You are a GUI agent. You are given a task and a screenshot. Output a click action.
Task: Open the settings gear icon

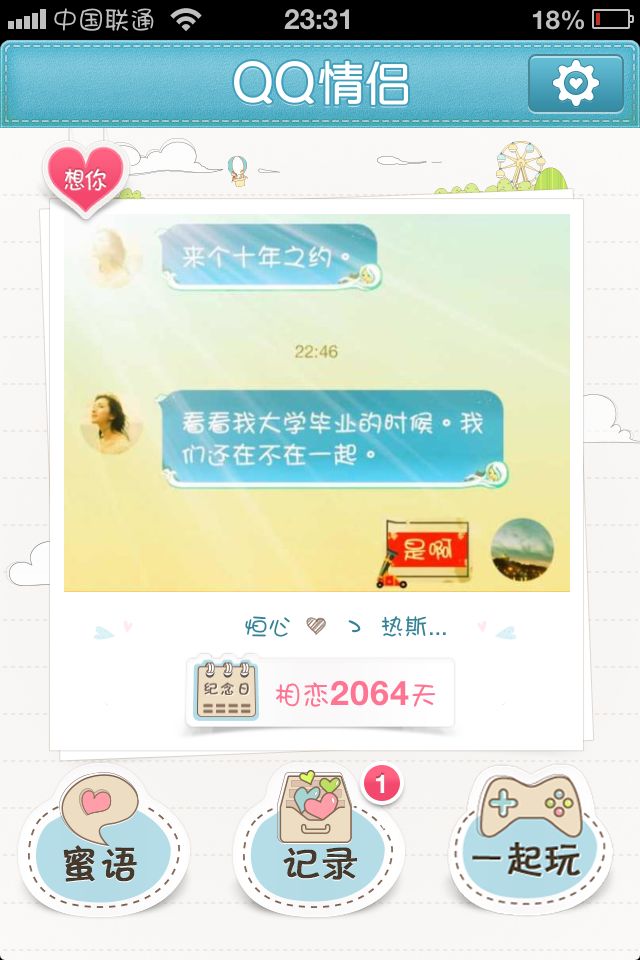575,83
